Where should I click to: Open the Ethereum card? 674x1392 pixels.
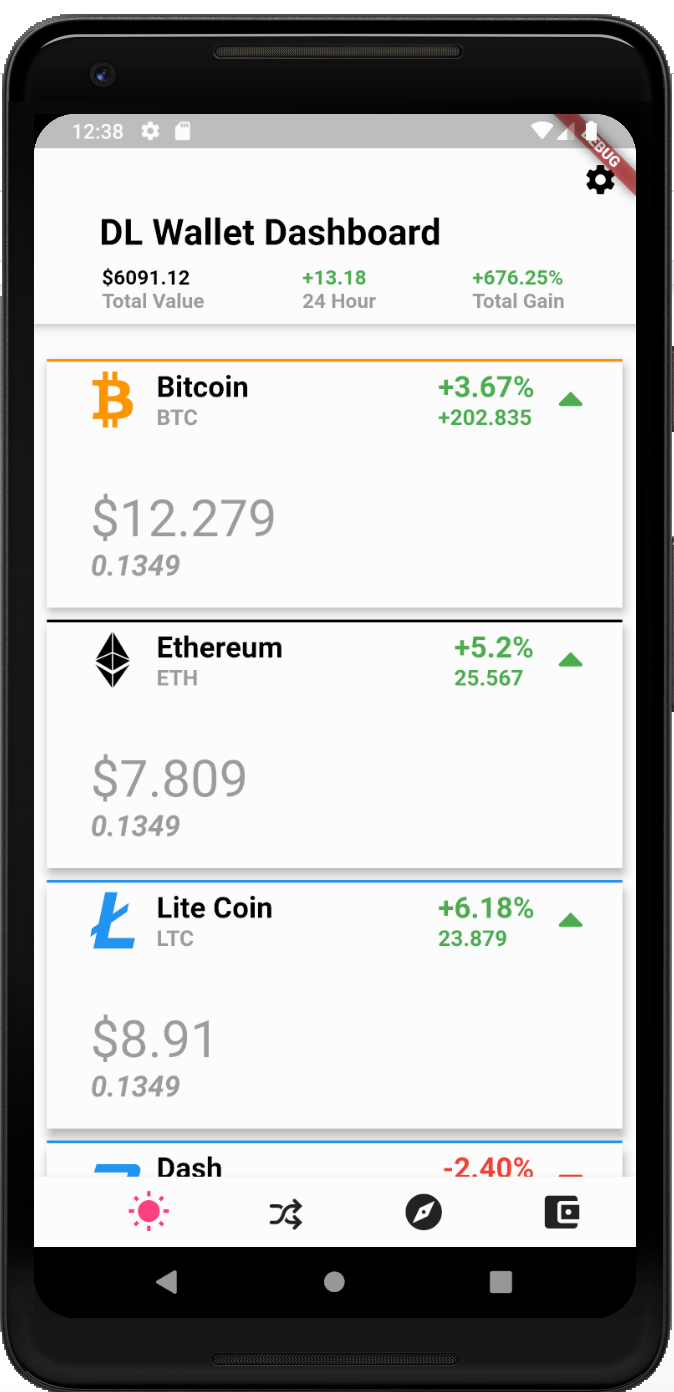334,744
